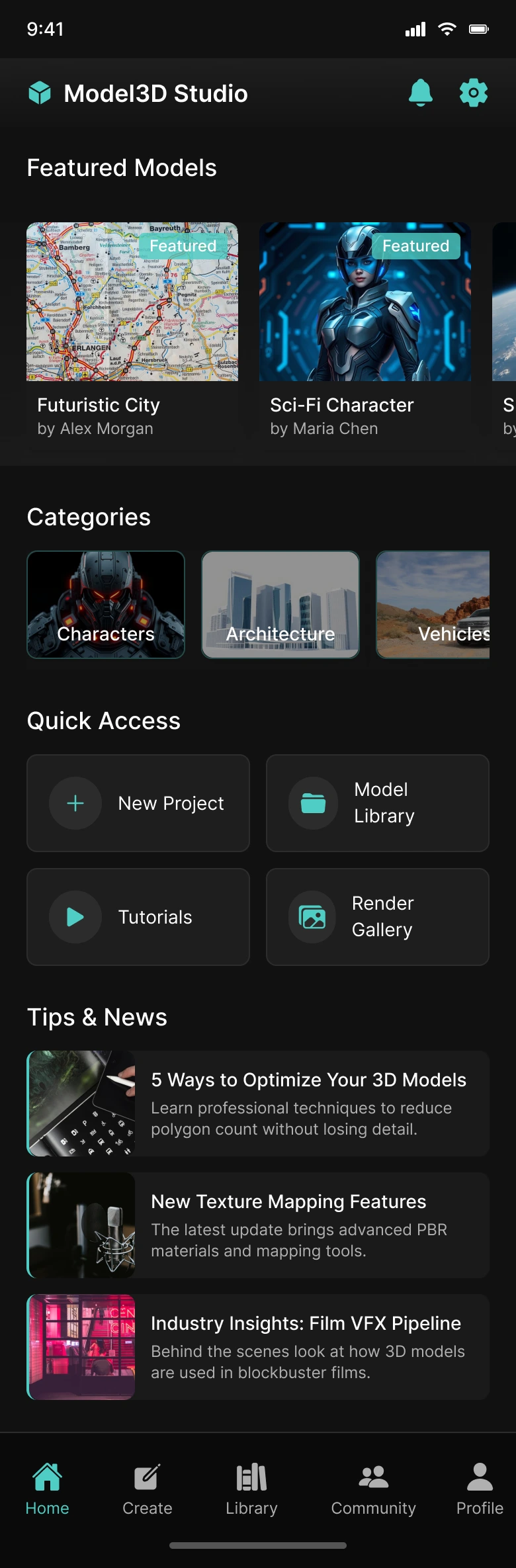Switch to the Create tab

[148, 1489]
